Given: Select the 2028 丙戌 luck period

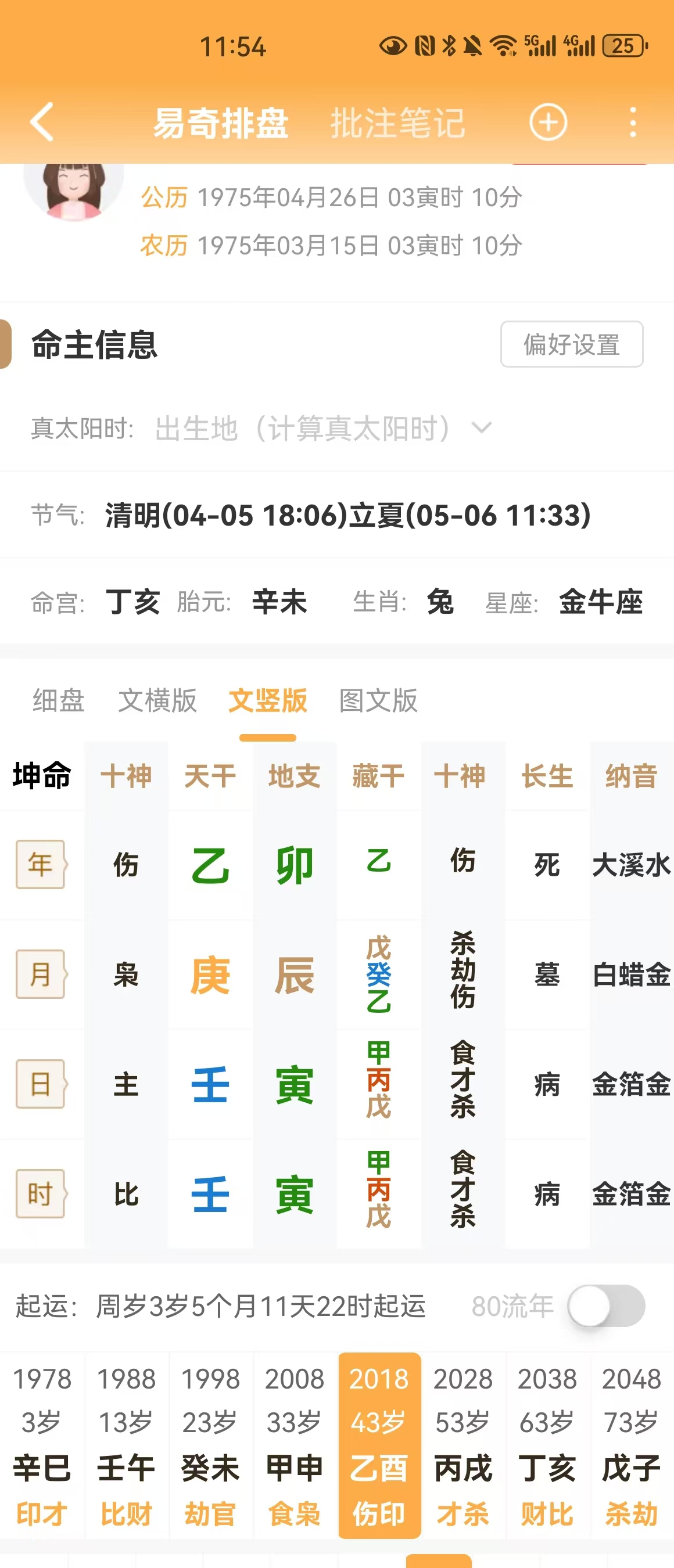Looking at the screenshot, I should [463, 1445].
